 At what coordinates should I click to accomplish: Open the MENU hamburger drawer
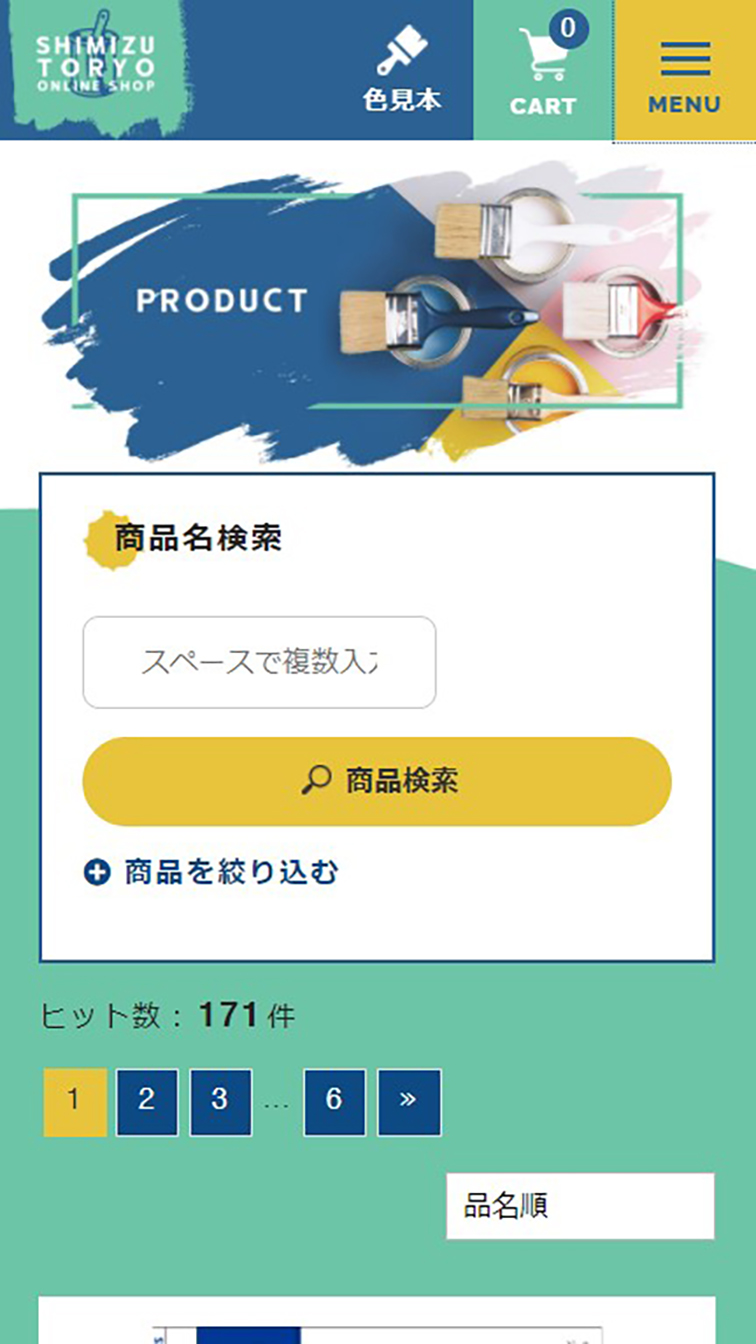(x=684, y=70)
